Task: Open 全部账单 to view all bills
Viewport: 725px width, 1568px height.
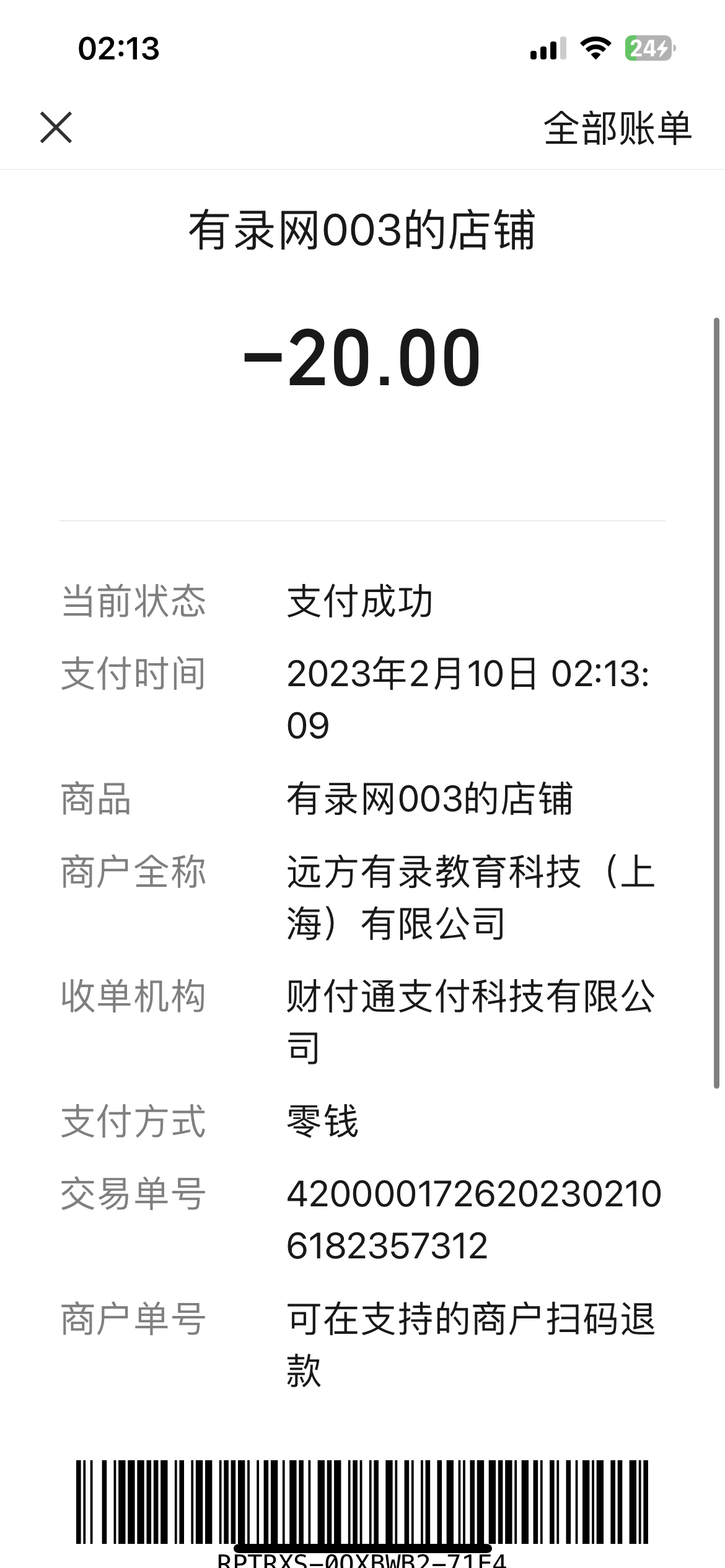Action: point(617,129)
